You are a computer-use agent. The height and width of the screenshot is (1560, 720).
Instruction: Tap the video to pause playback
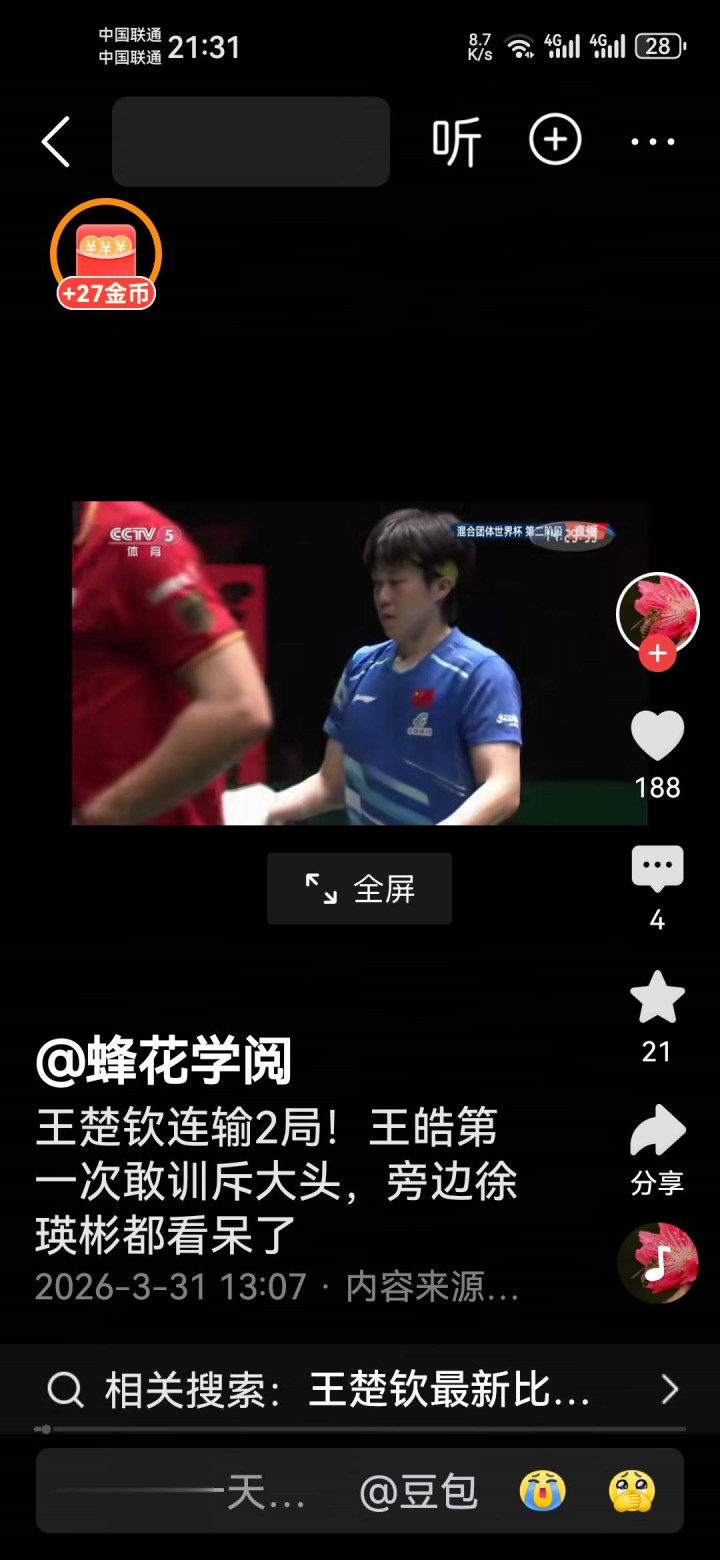tap(359, 662)
